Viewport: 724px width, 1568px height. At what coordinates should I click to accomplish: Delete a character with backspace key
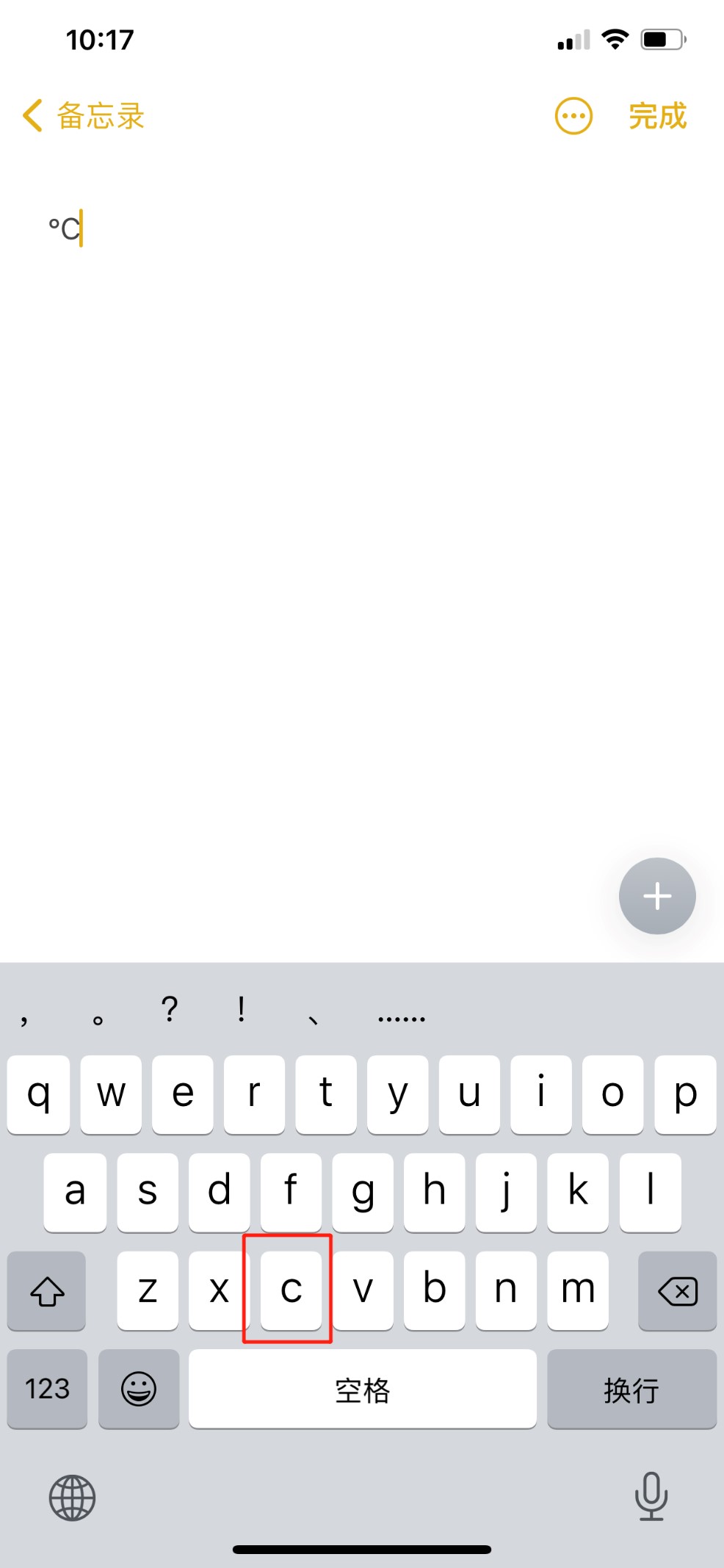click(x=677, y=1290)
